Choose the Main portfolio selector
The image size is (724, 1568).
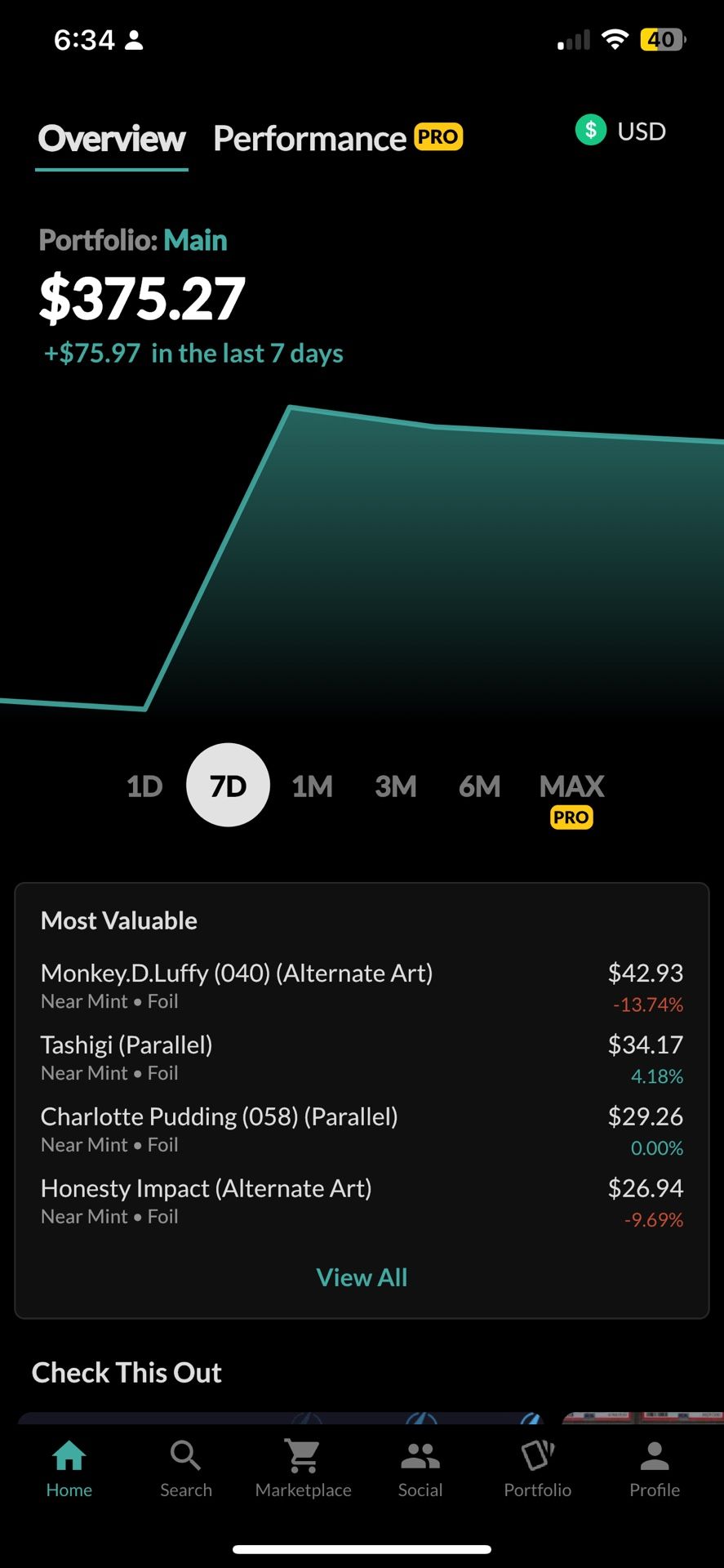tap(195, 241)
